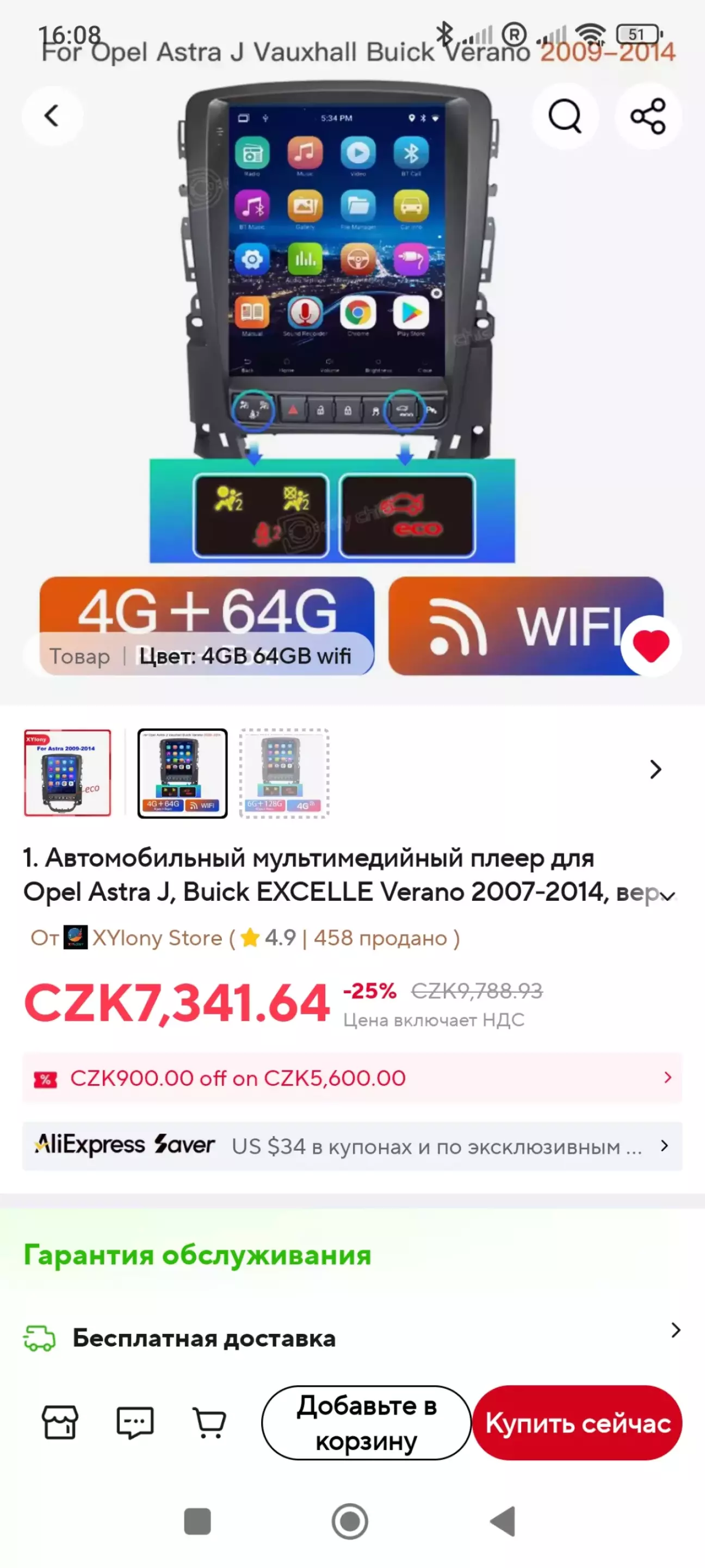This screenshot has height=1568, width=705.
Task: Visit the seller's store icon
Action: tap(60, 1423)
